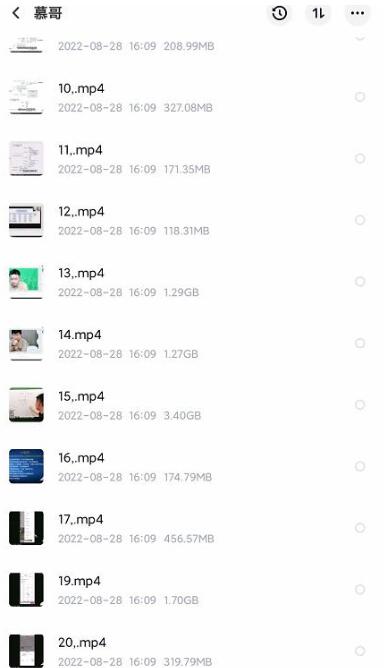
Task: Check the circle next to 14.mp4
Action: 360,343
